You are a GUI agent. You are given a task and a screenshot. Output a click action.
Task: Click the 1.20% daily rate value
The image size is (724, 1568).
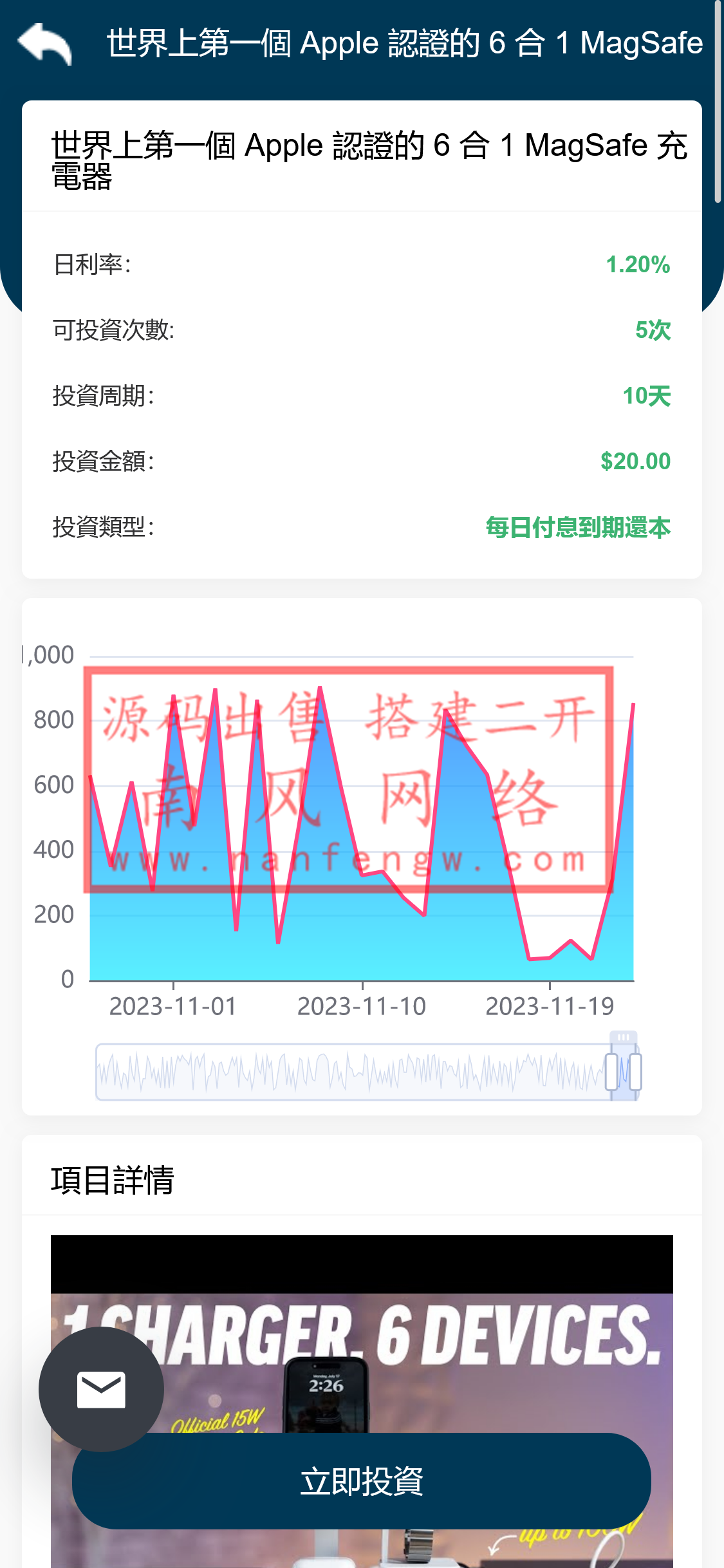point(638,263)
